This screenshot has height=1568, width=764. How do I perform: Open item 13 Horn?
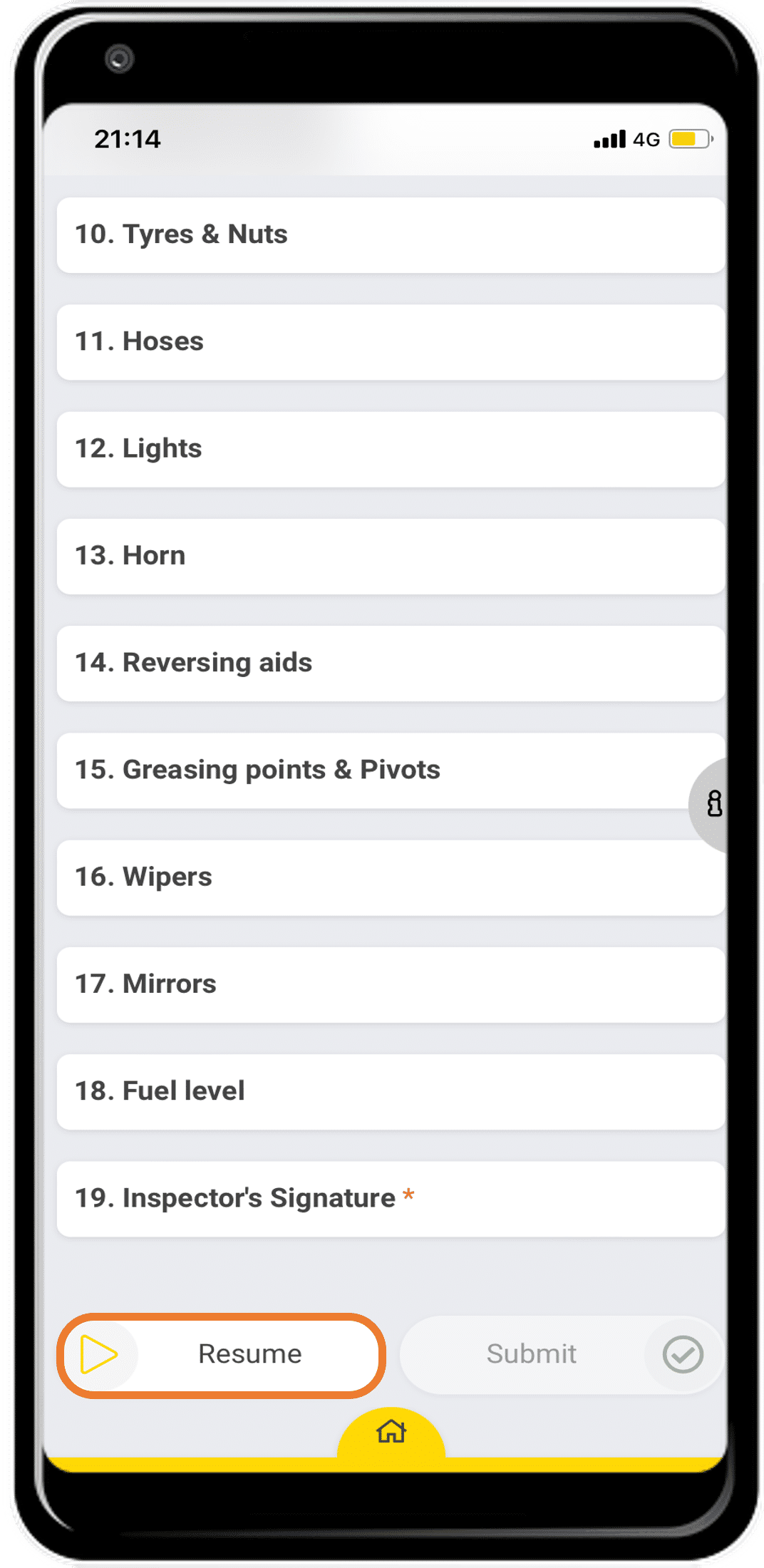[391, 556]
